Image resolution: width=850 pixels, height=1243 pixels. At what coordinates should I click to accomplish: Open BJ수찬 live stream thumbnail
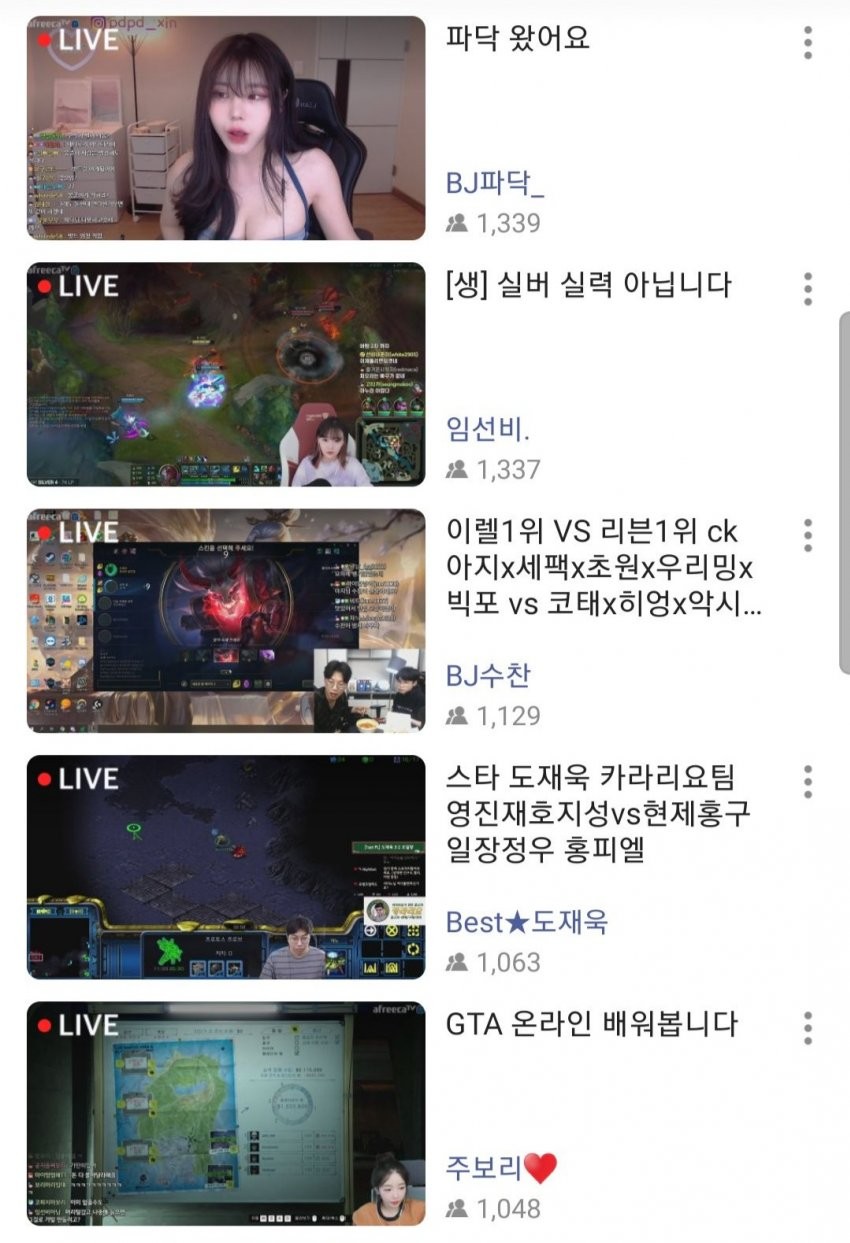pos(225,621)
